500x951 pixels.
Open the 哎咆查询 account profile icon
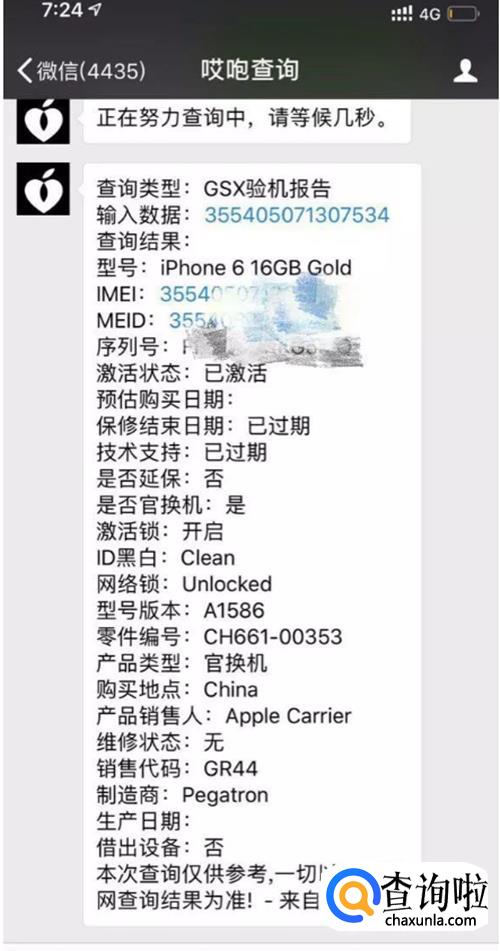point(465,71)
